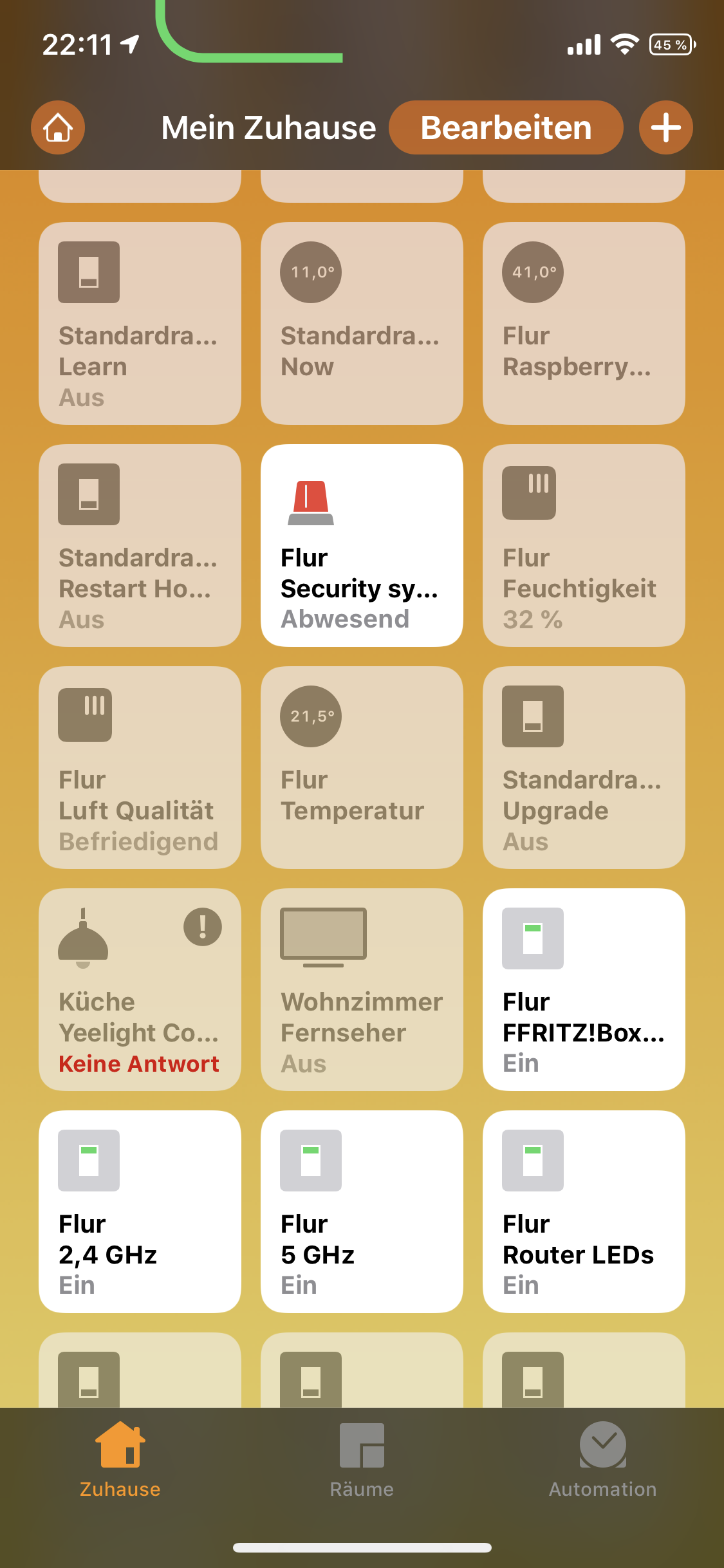Open the Flur Raspberry temperature tile
The image size is (724, 1568).
click(x=584, y=323)
